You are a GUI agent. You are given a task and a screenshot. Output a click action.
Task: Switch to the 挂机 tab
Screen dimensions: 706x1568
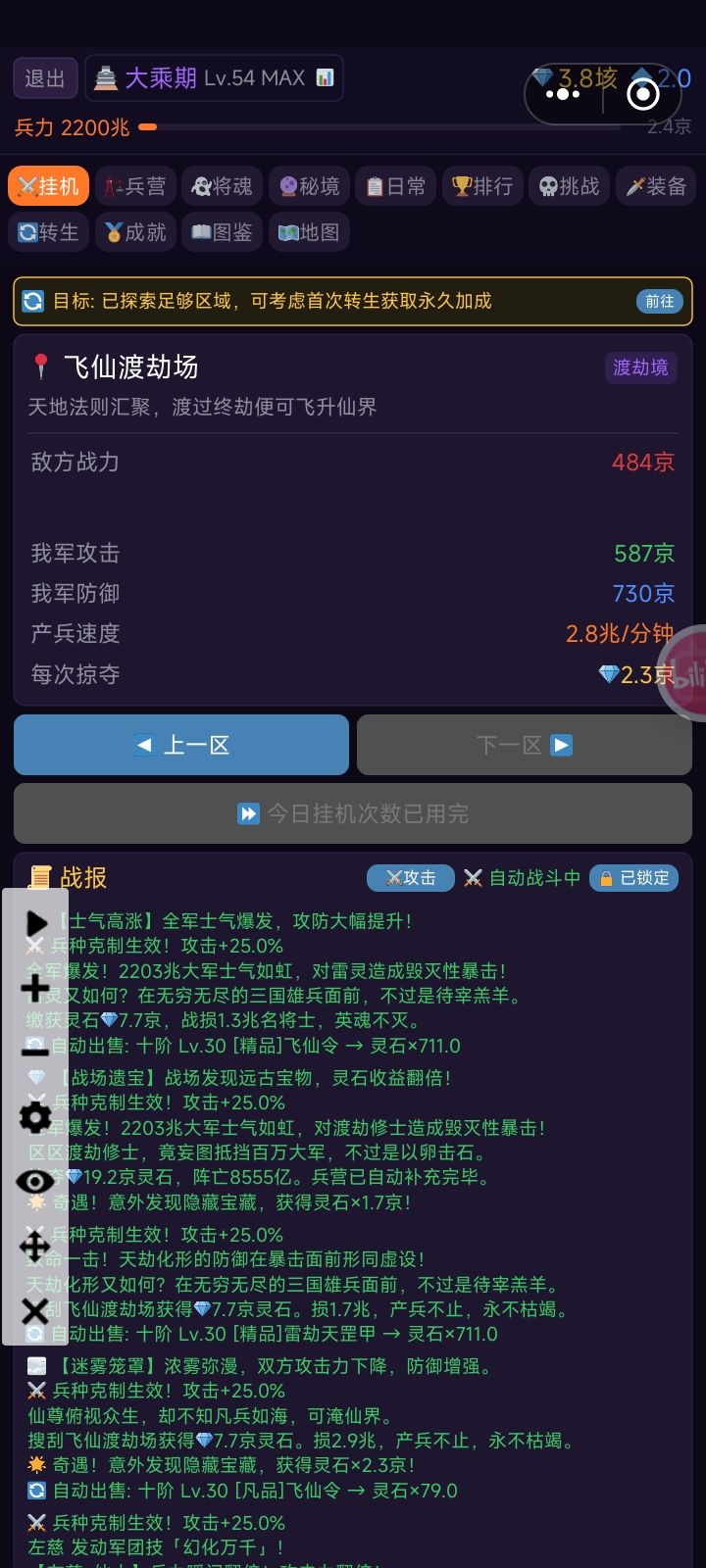48,185
